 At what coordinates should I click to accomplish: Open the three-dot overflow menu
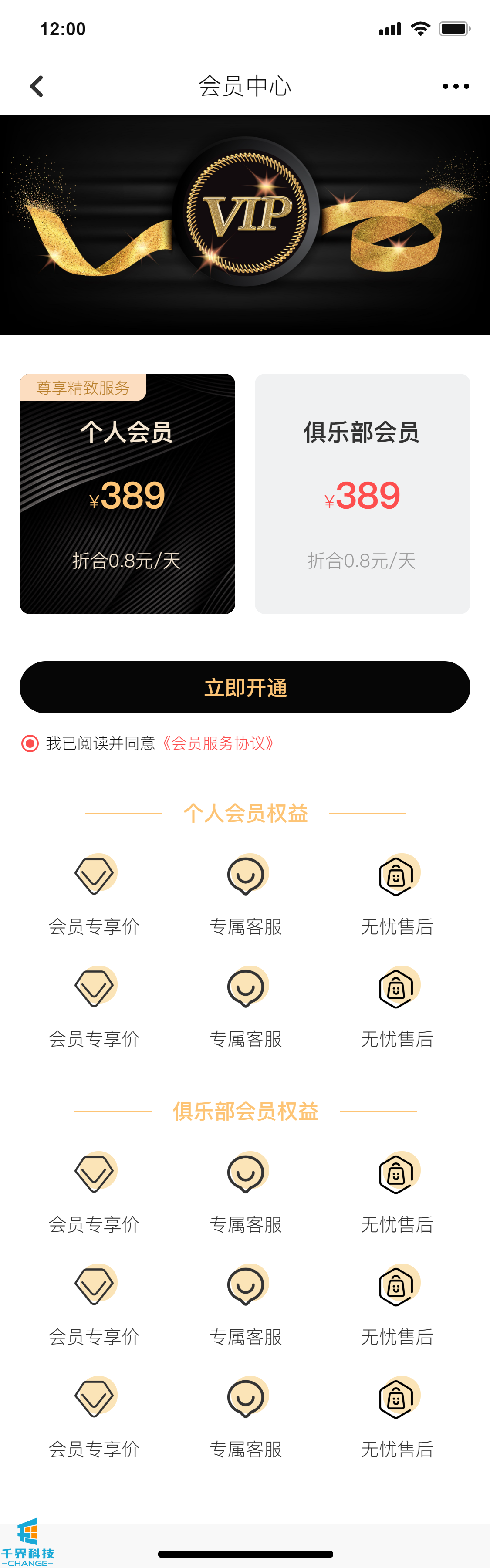click(455, 86)
